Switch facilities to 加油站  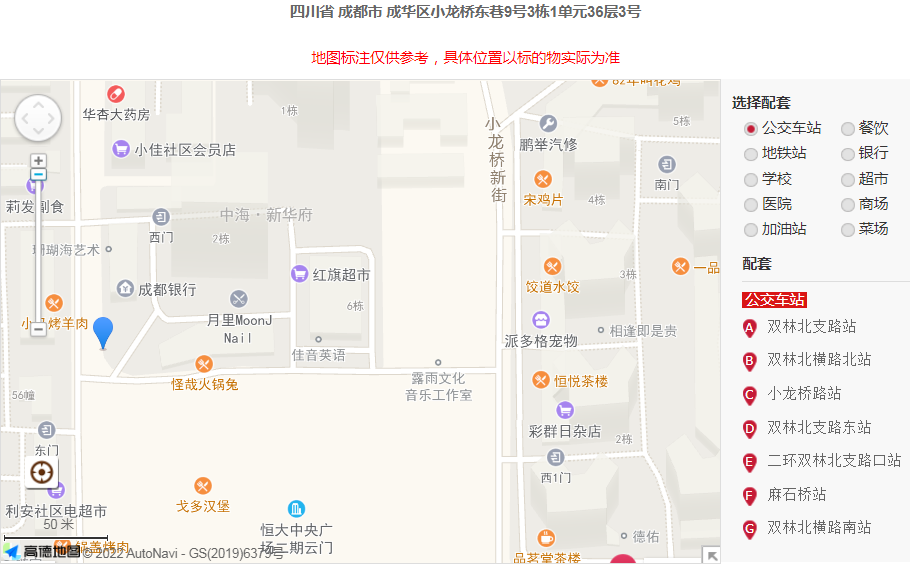coord(751,230)
